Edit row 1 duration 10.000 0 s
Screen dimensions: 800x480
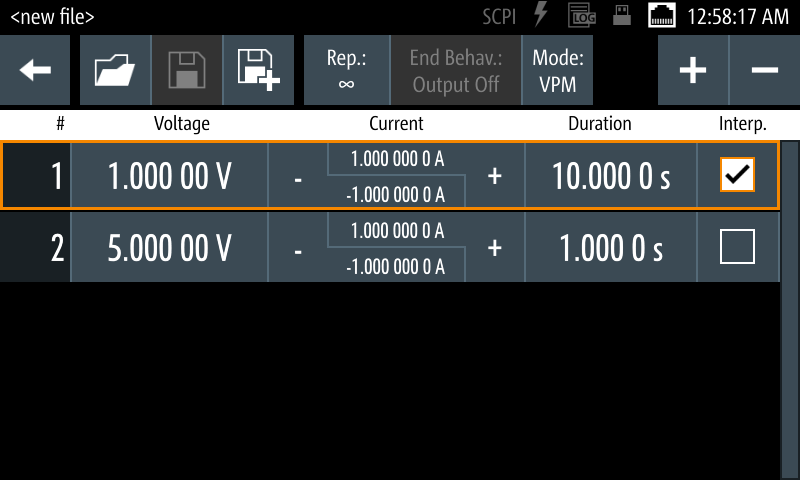tap(610, 176)
